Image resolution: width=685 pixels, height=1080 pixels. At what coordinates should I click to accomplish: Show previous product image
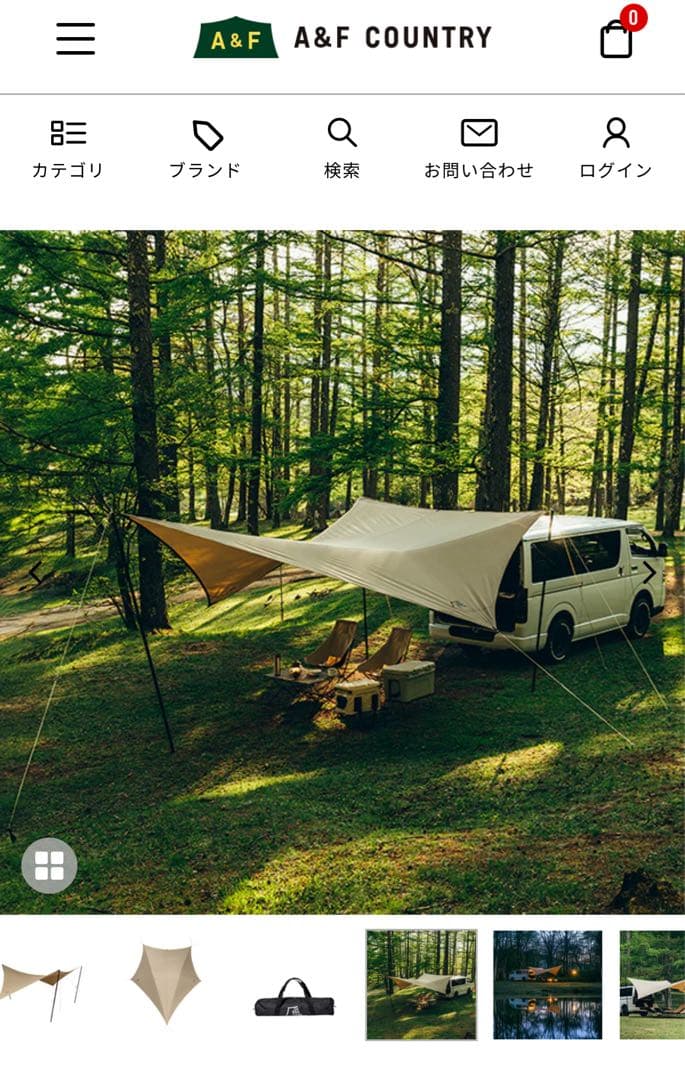point(35,573)
